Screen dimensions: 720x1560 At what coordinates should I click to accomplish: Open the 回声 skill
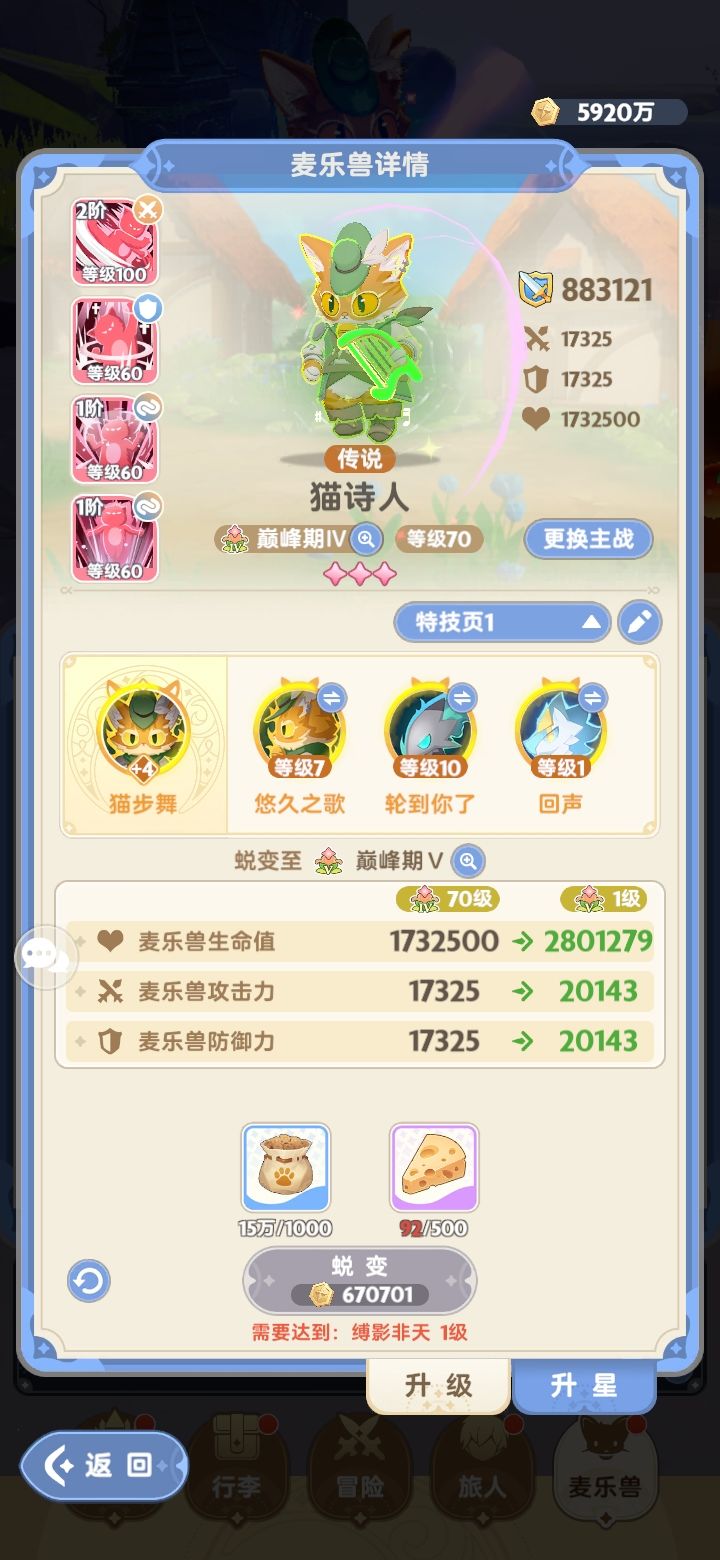pyautogui.click(x=560, y=730)
